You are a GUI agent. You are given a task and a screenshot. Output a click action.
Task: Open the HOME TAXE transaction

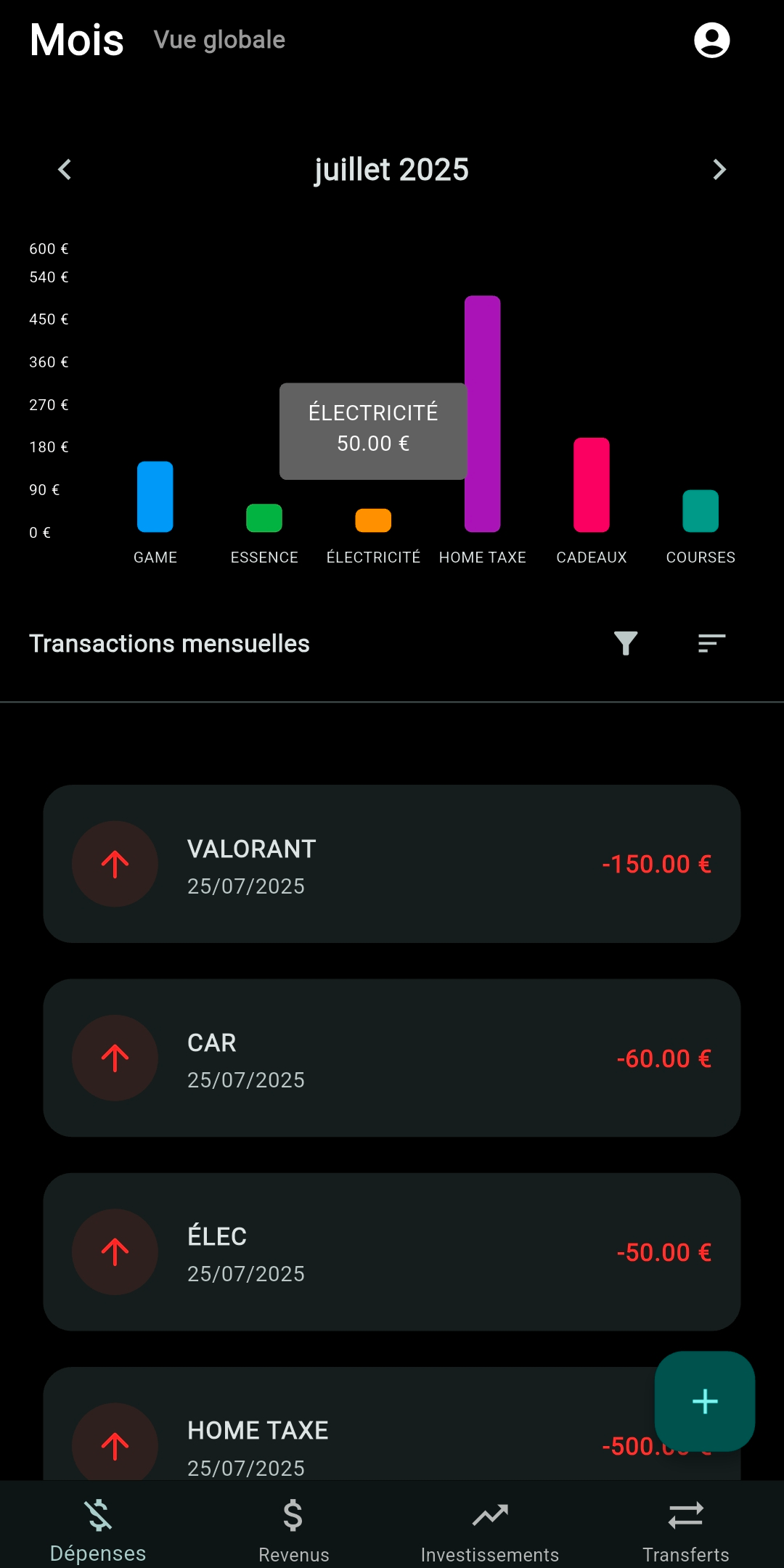coord(348,1424)
